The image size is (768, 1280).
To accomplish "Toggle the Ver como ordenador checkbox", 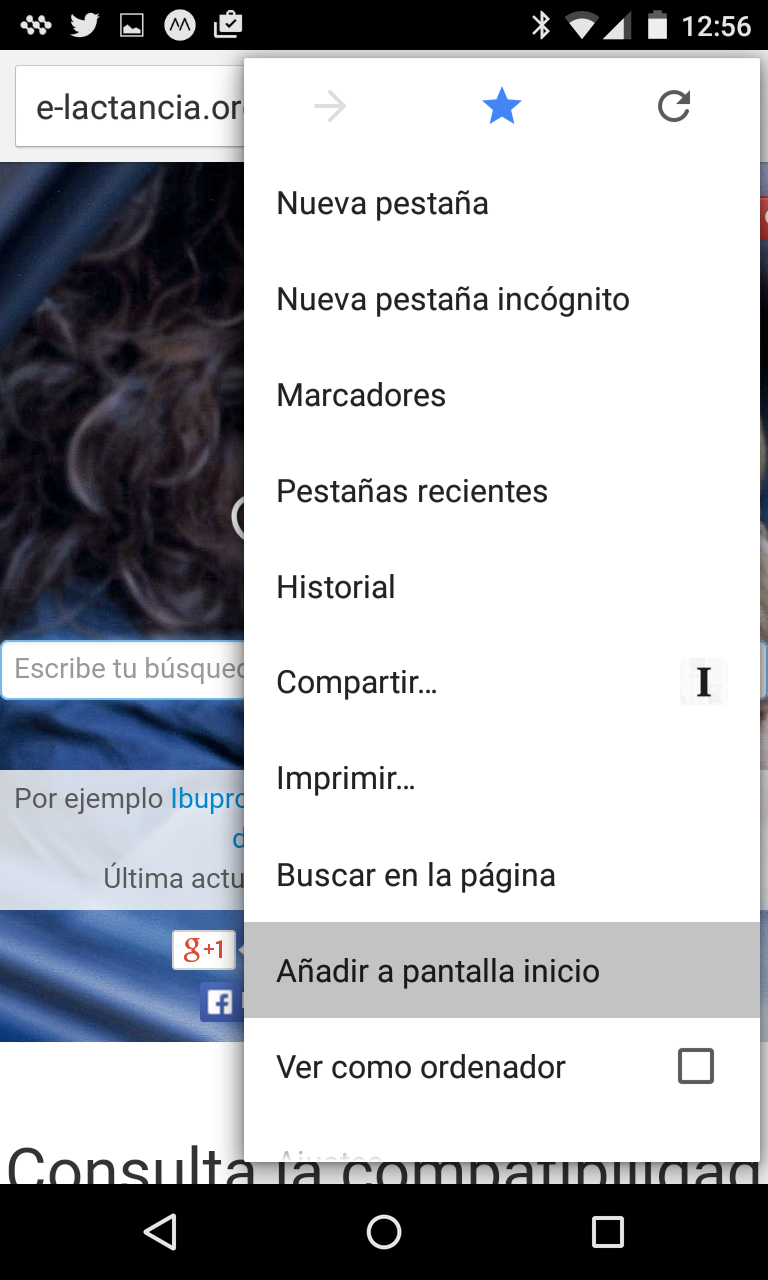I will point(696,1066).
